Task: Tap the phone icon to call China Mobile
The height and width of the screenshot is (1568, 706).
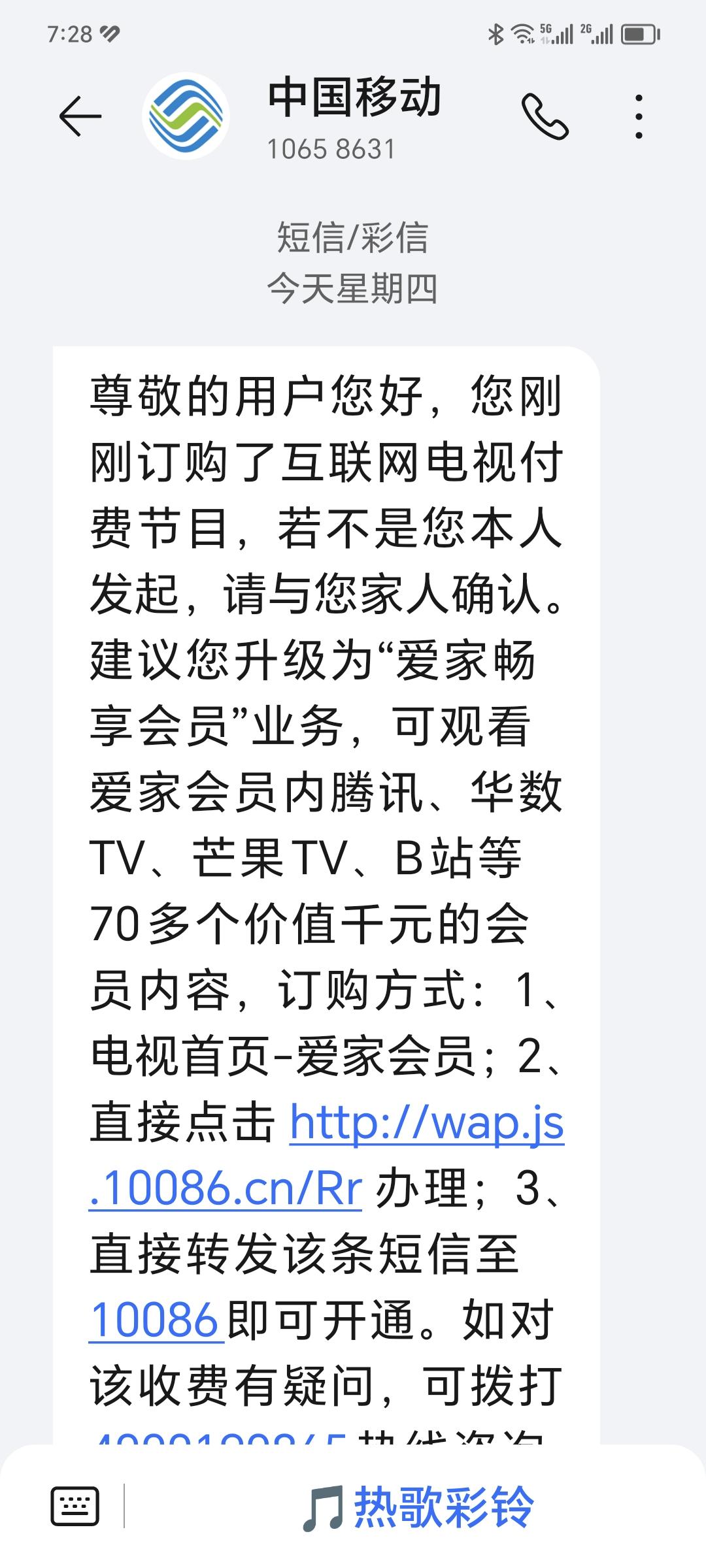Action: coord(546,116)
